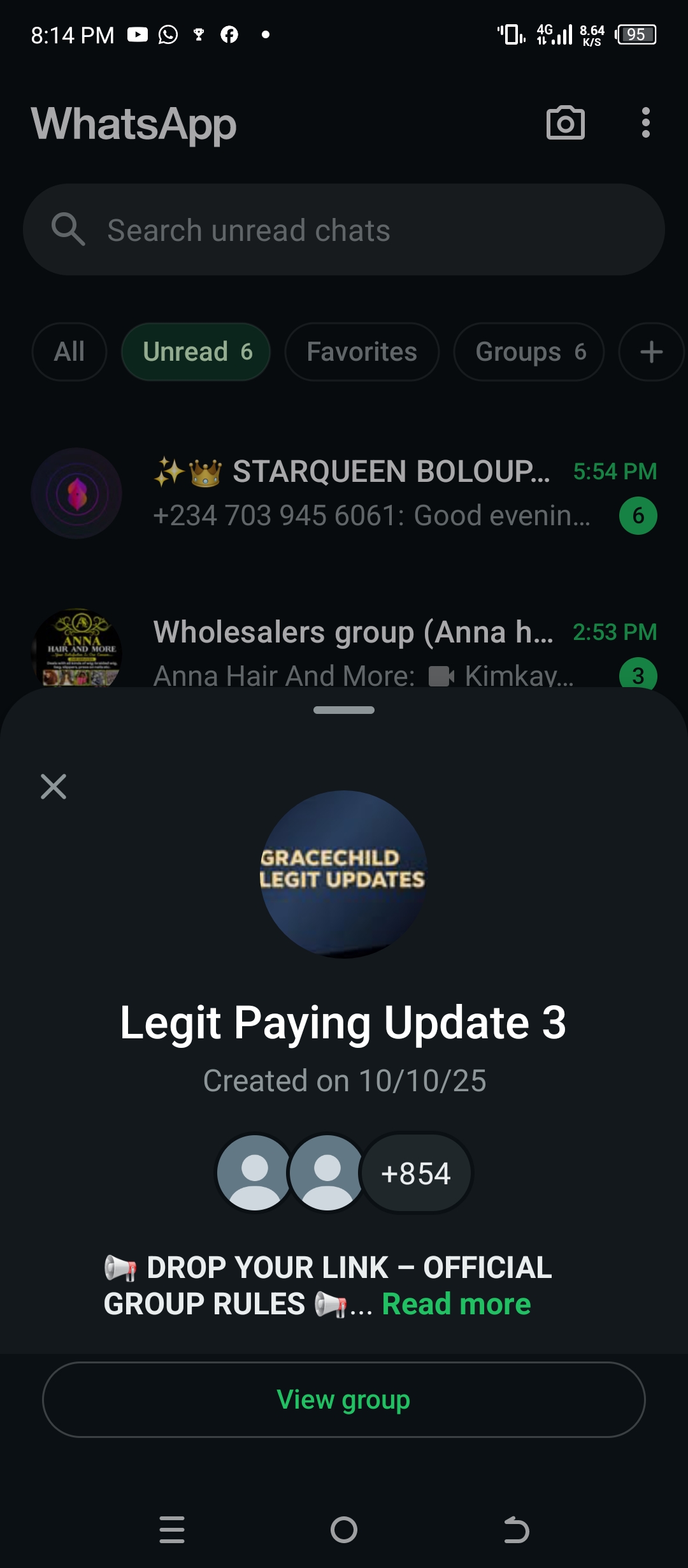Viewport: 688px width, 1568px height.
Task: Open the more options menu
Action: point(645,122)
